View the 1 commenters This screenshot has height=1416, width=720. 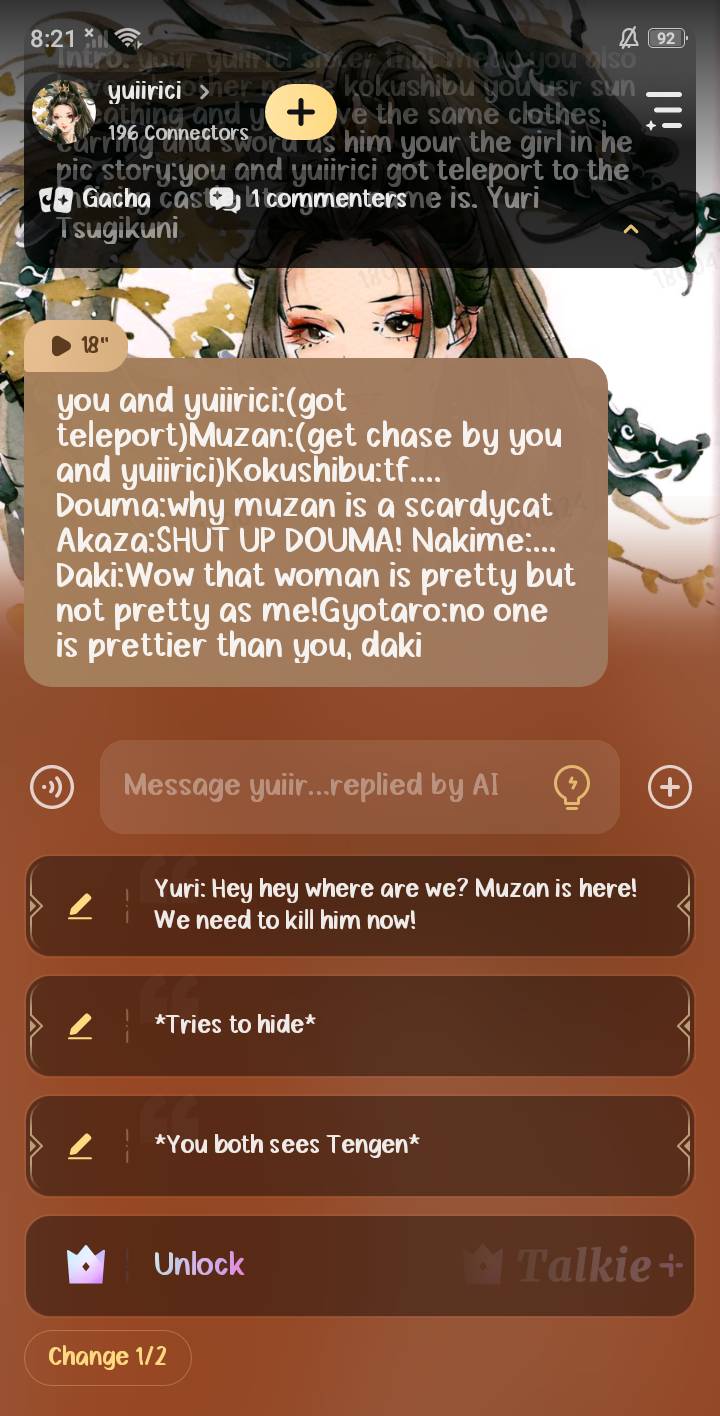click(309, 198)
